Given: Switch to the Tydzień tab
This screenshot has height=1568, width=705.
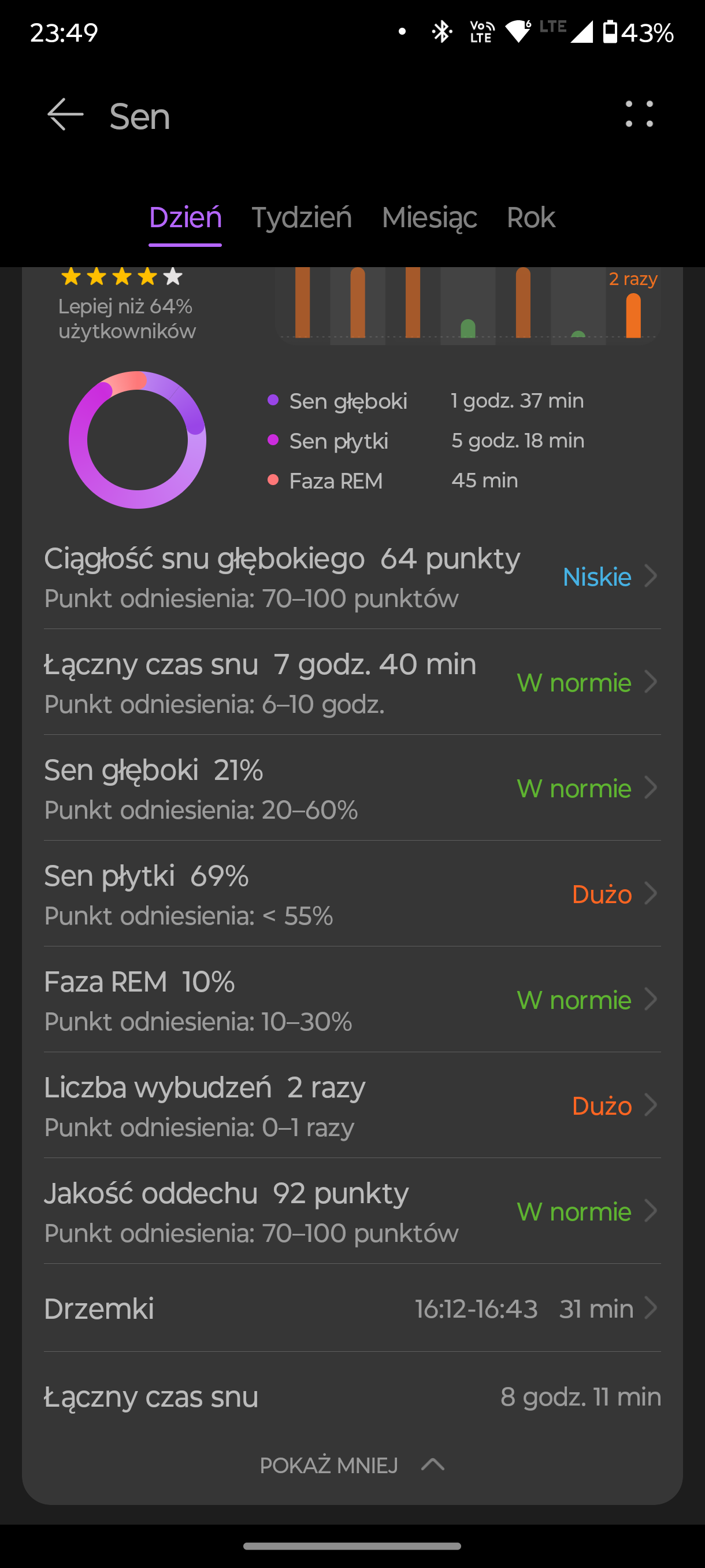Looking at the screenshot, I should point(302,218).
